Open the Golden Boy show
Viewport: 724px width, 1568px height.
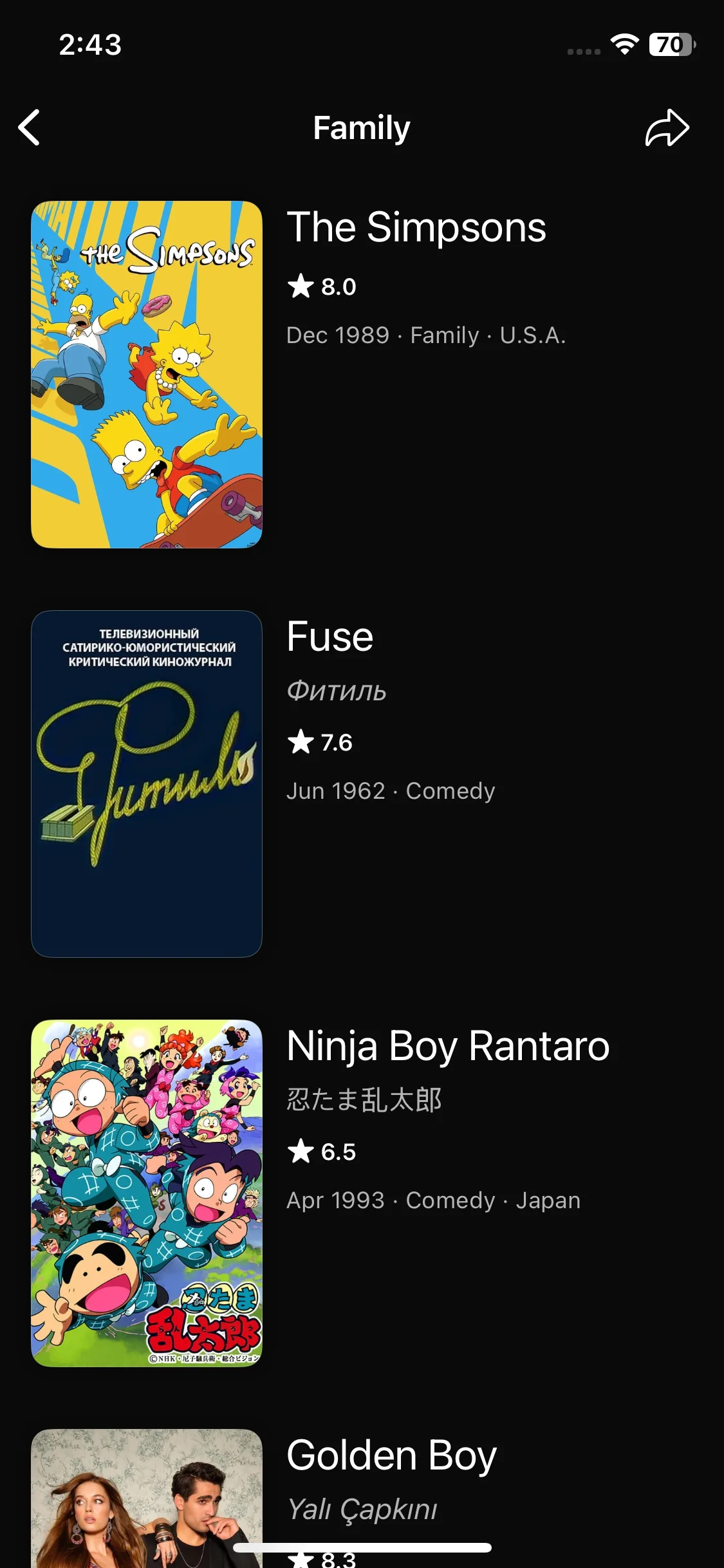pos(391,1456)
